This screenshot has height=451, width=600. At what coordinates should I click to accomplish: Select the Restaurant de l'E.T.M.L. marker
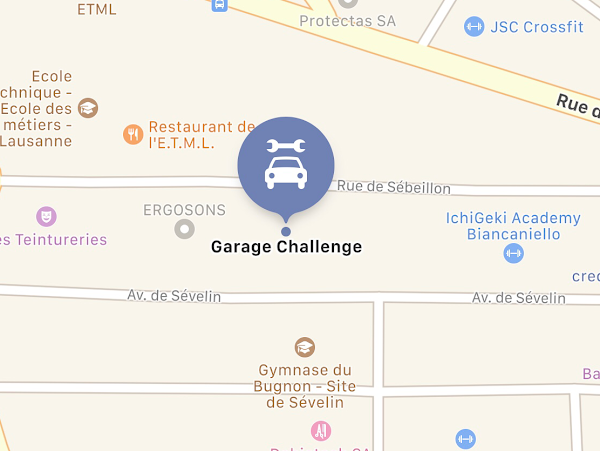click(133, 134)
